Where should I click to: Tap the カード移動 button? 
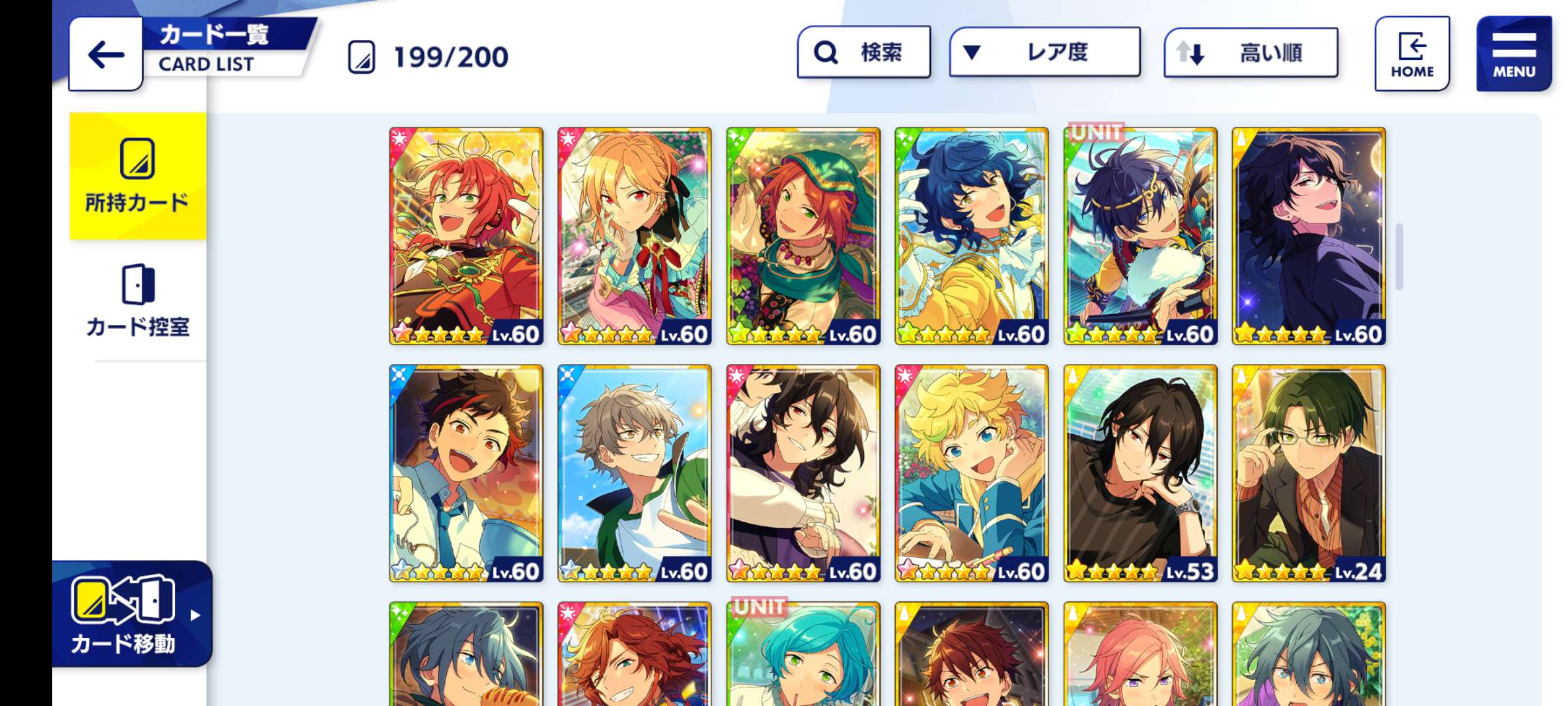(x=131, y=614)
